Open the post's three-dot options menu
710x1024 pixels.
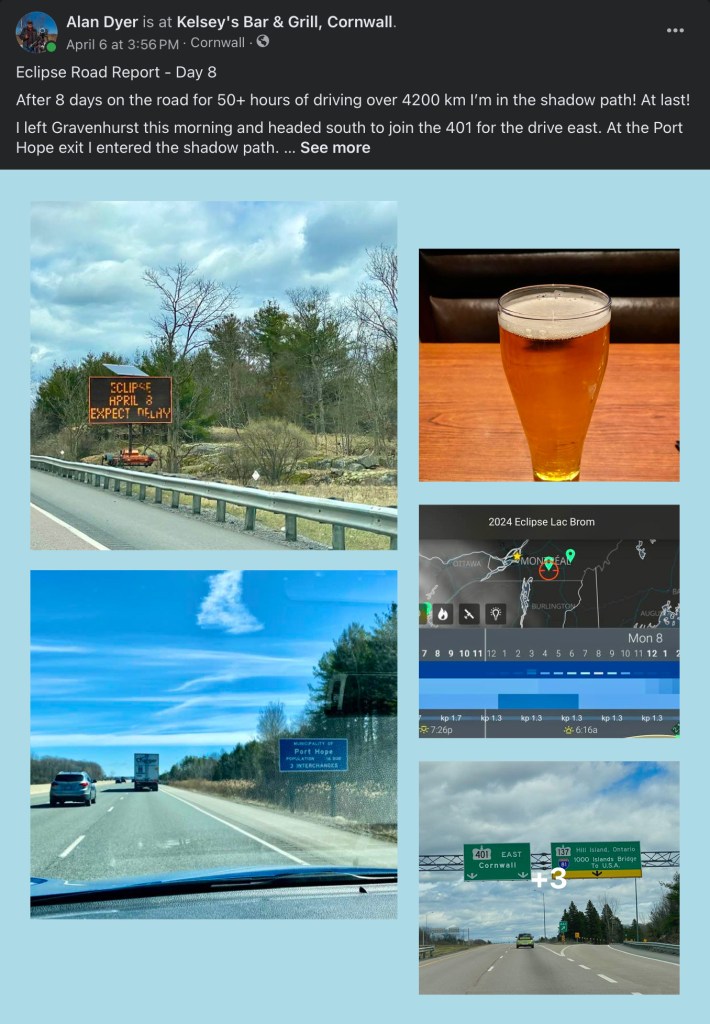pyautogui.click(x=676, y=30)
